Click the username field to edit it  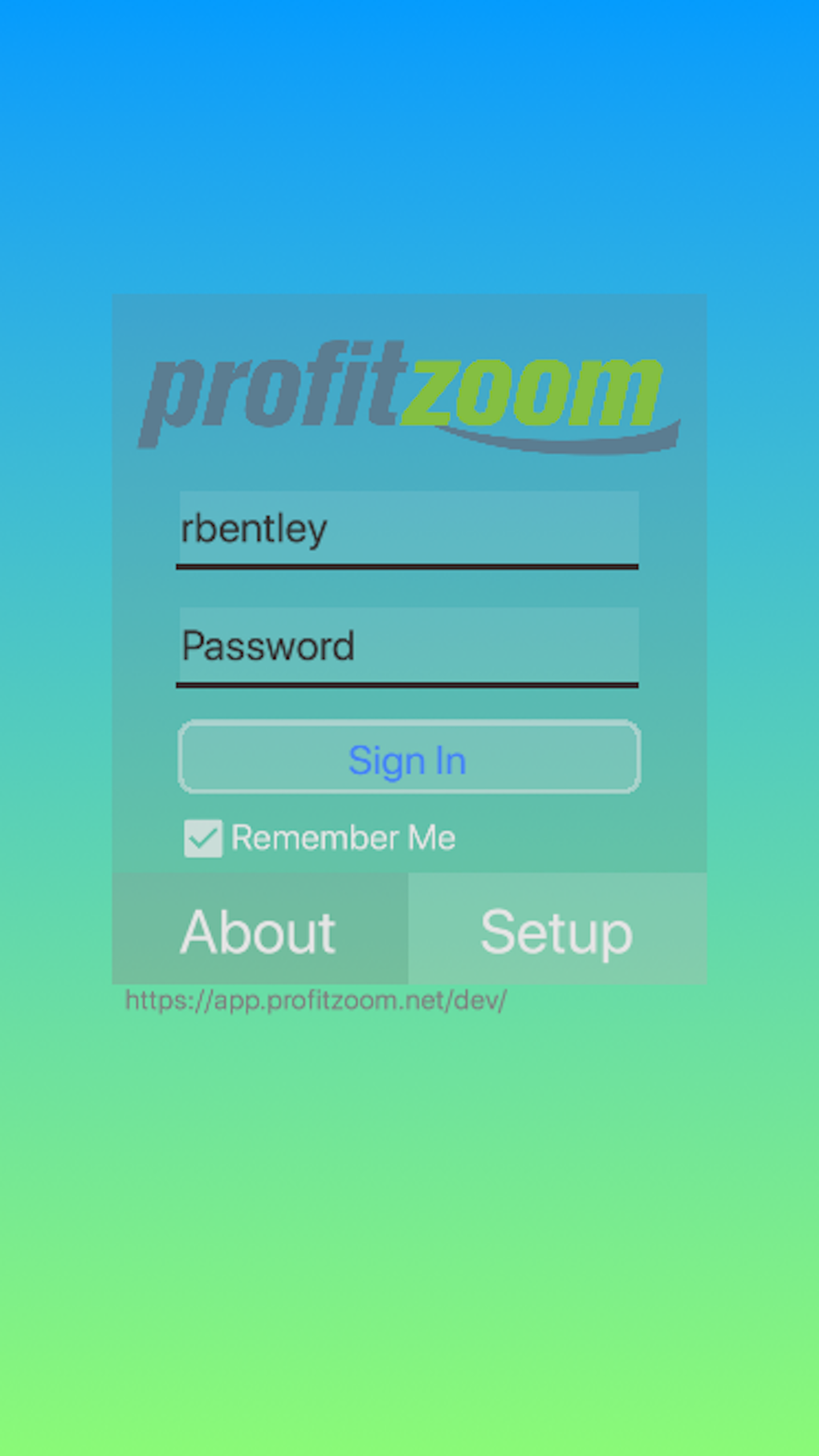(408, 528)
